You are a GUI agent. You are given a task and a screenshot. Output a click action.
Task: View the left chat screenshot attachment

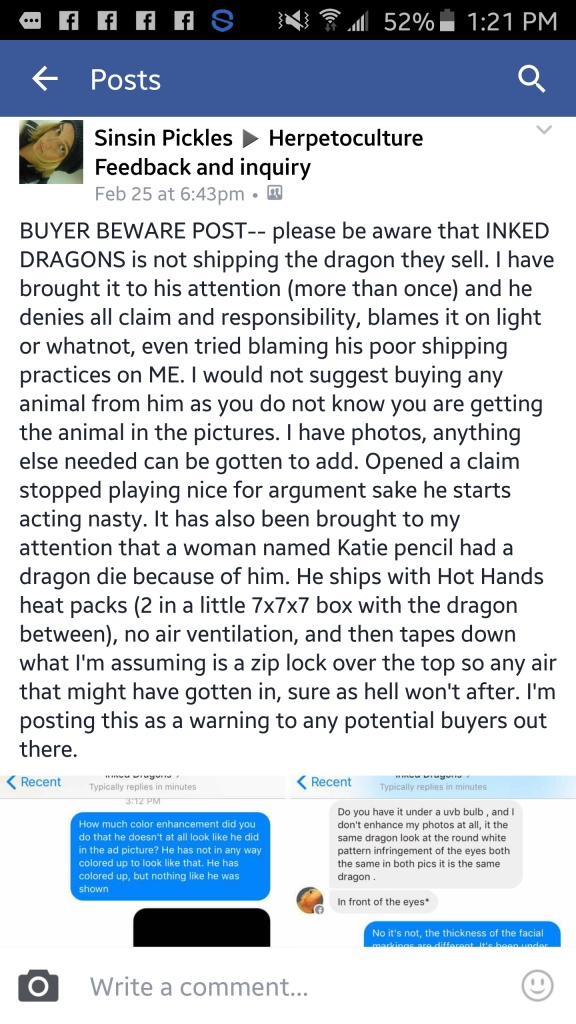143,861
